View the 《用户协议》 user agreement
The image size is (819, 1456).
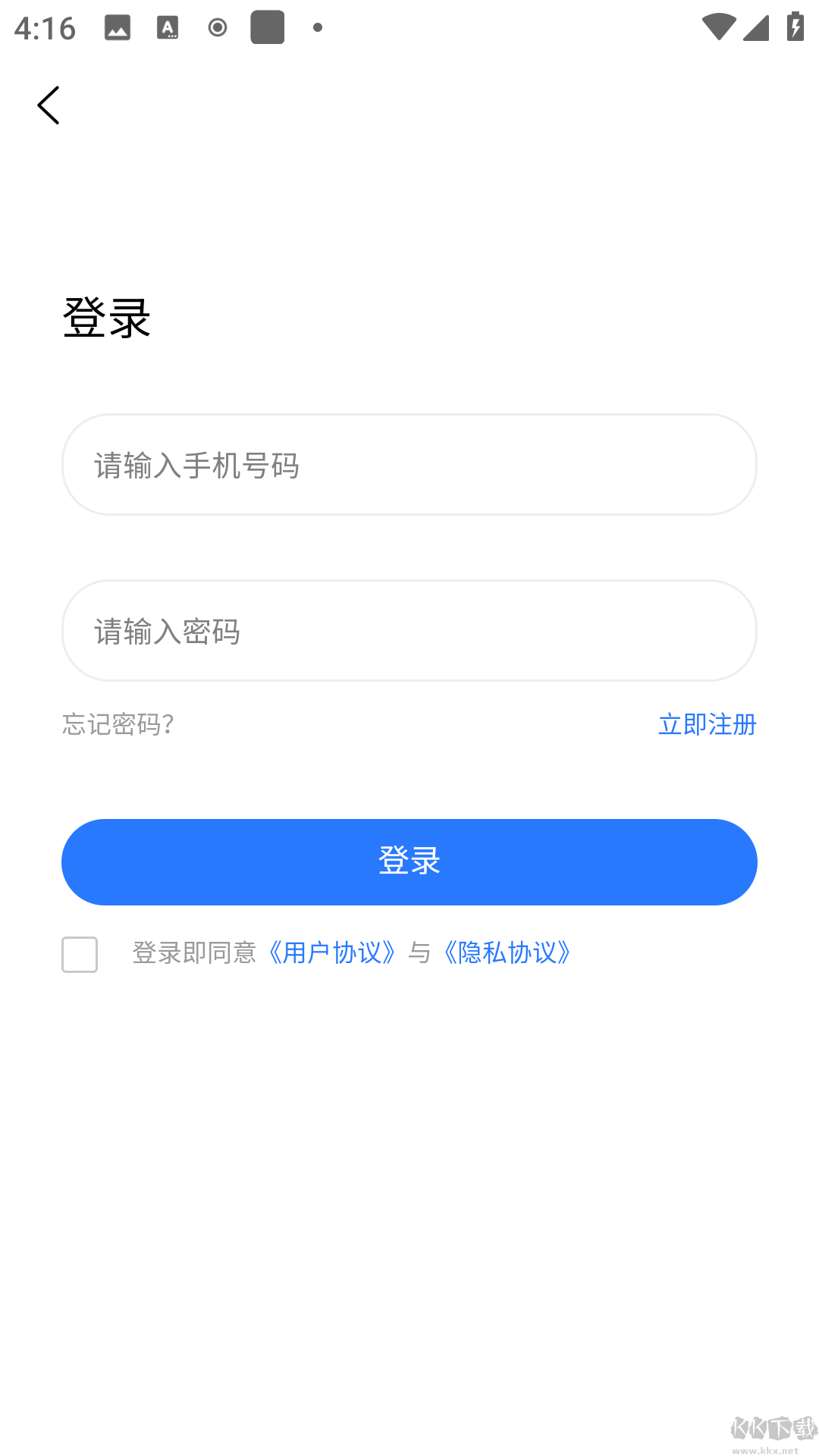[332, 953]
